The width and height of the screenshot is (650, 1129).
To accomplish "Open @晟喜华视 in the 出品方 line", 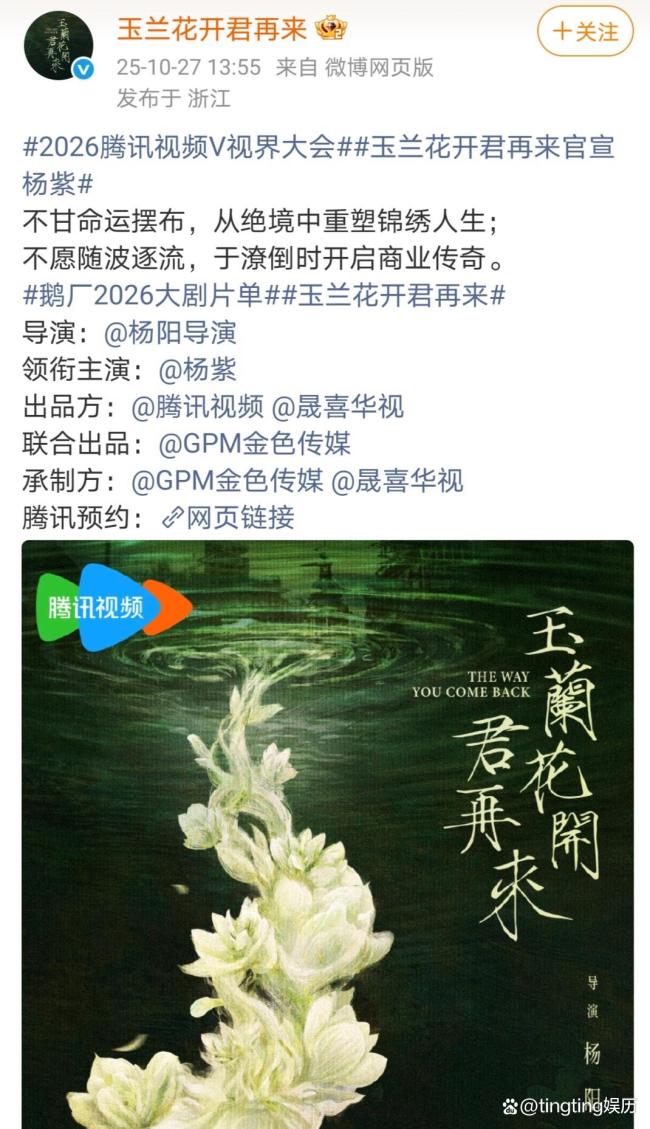I will click(337, 407).
